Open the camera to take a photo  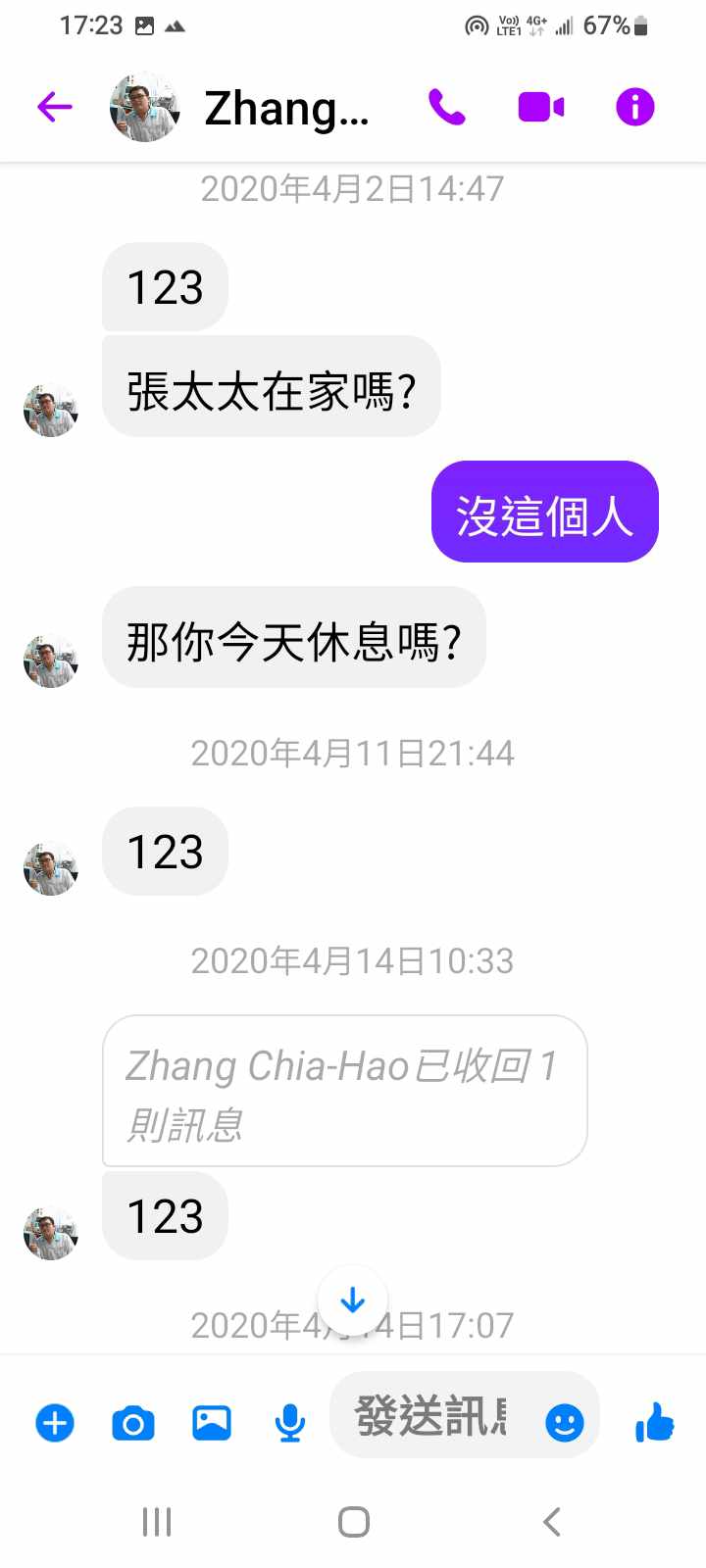[133, 1422]
